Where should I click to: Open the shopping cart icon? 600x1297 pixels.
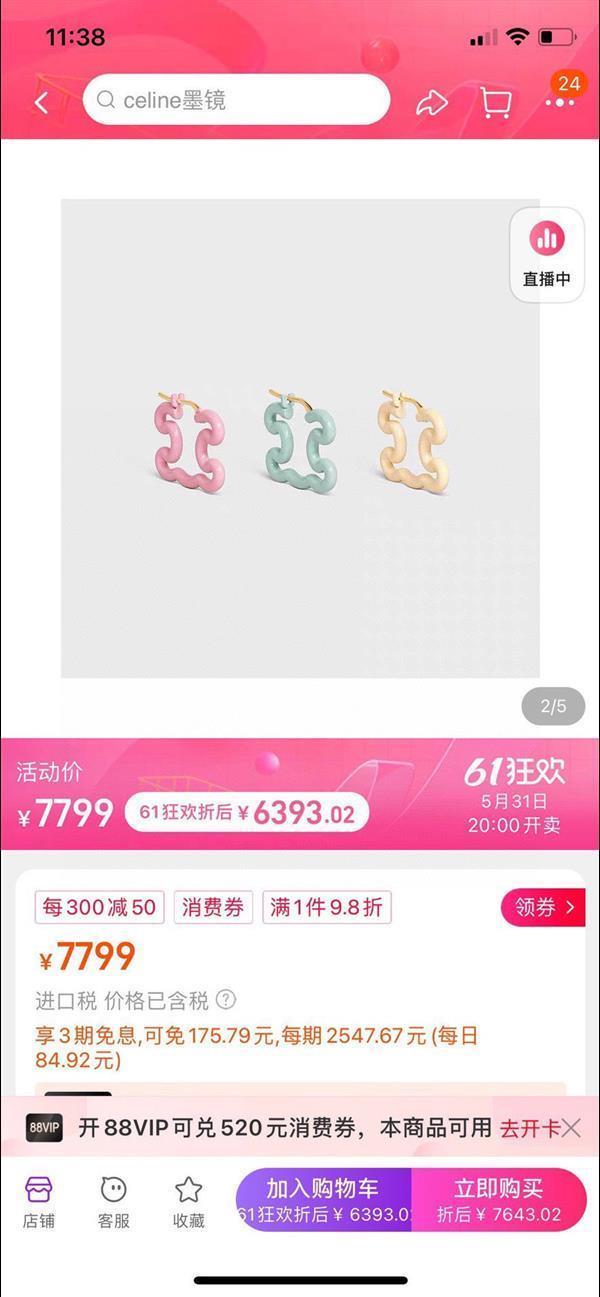(x=495, y=102)
